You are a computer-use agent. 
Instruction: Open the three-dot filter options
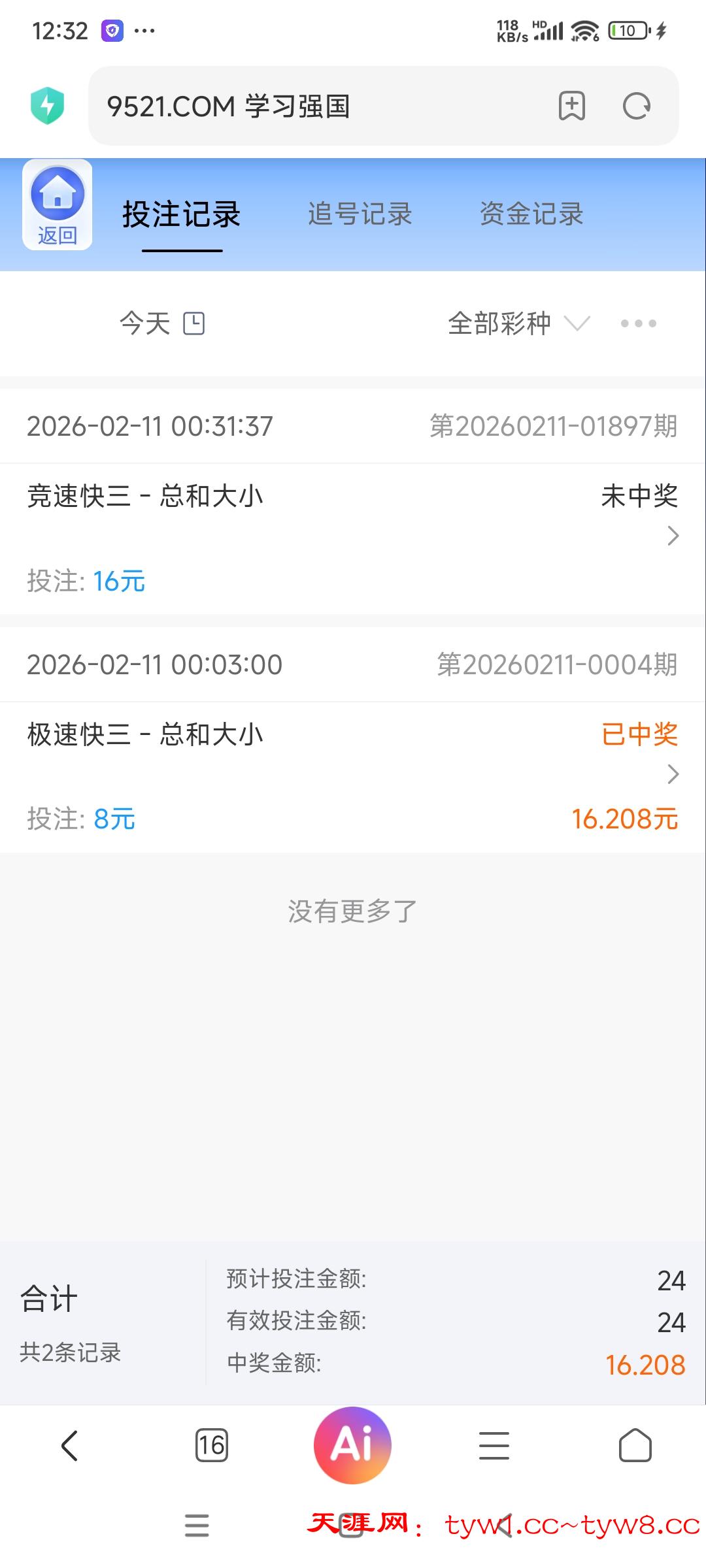pyautogui.click(x=639, y=323)
